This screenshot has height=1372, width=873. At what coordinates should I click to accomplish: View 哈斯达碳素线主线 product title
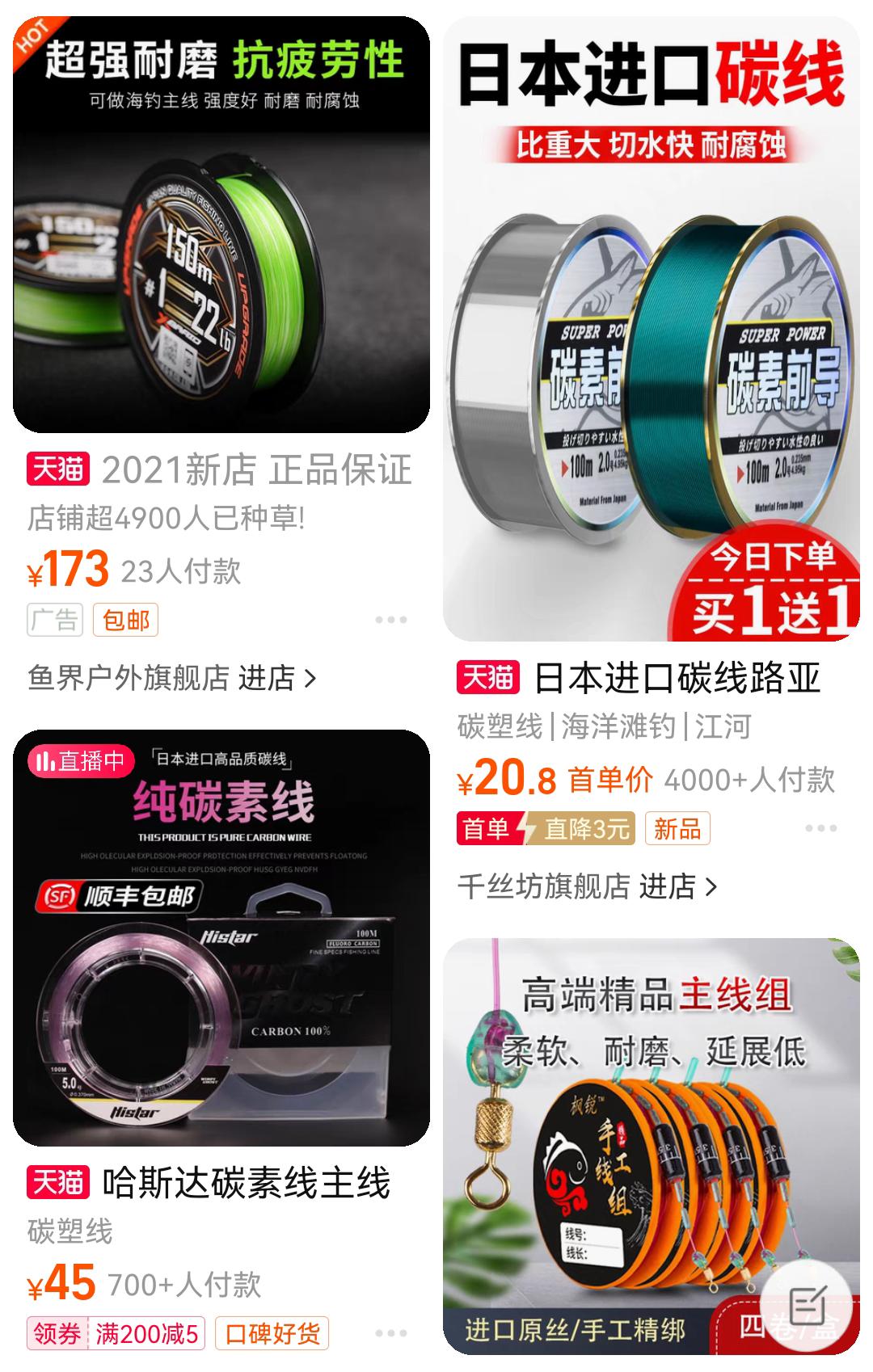(246, 1183)
